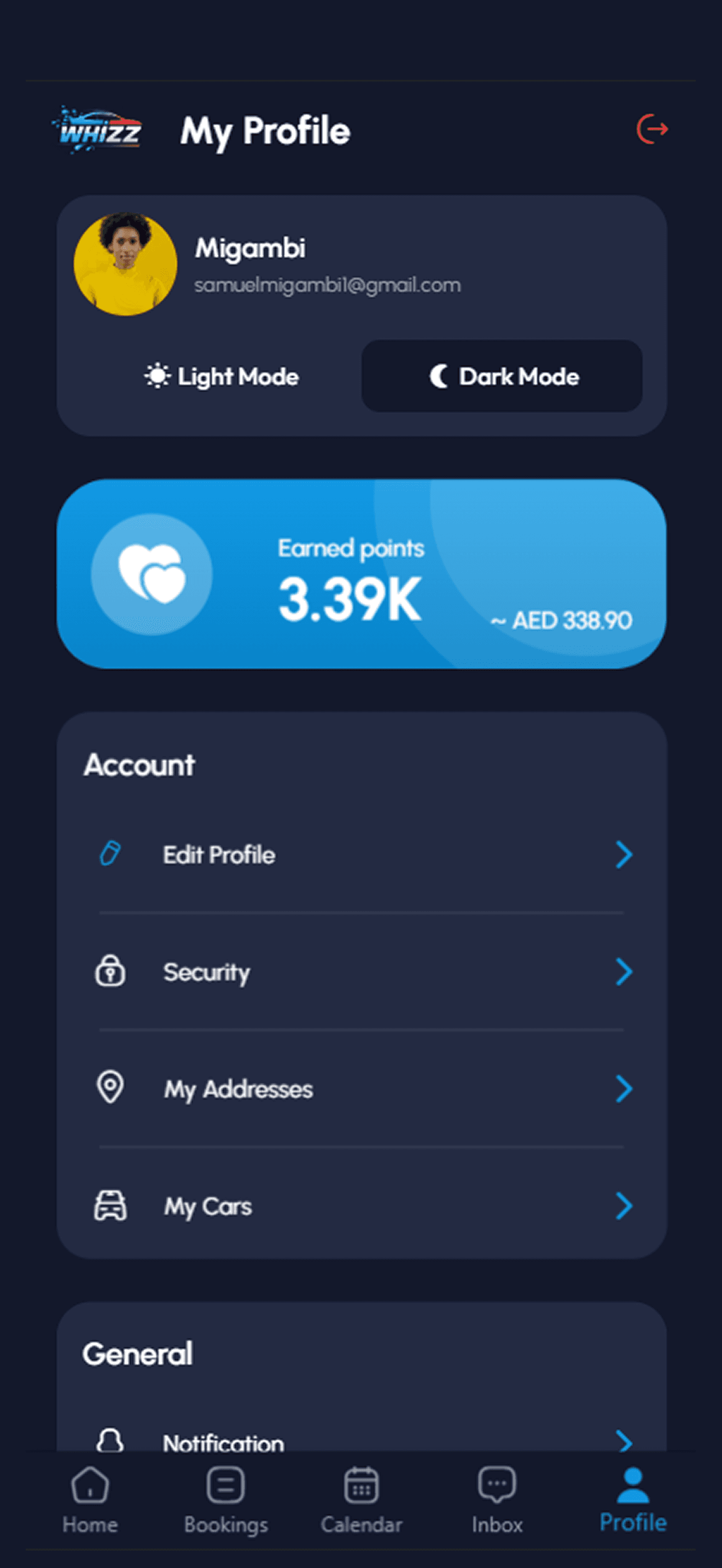Tap the Profile tab
Image resolution: width=722 pixels, height=1568 pixels.
coord(633,1500)
